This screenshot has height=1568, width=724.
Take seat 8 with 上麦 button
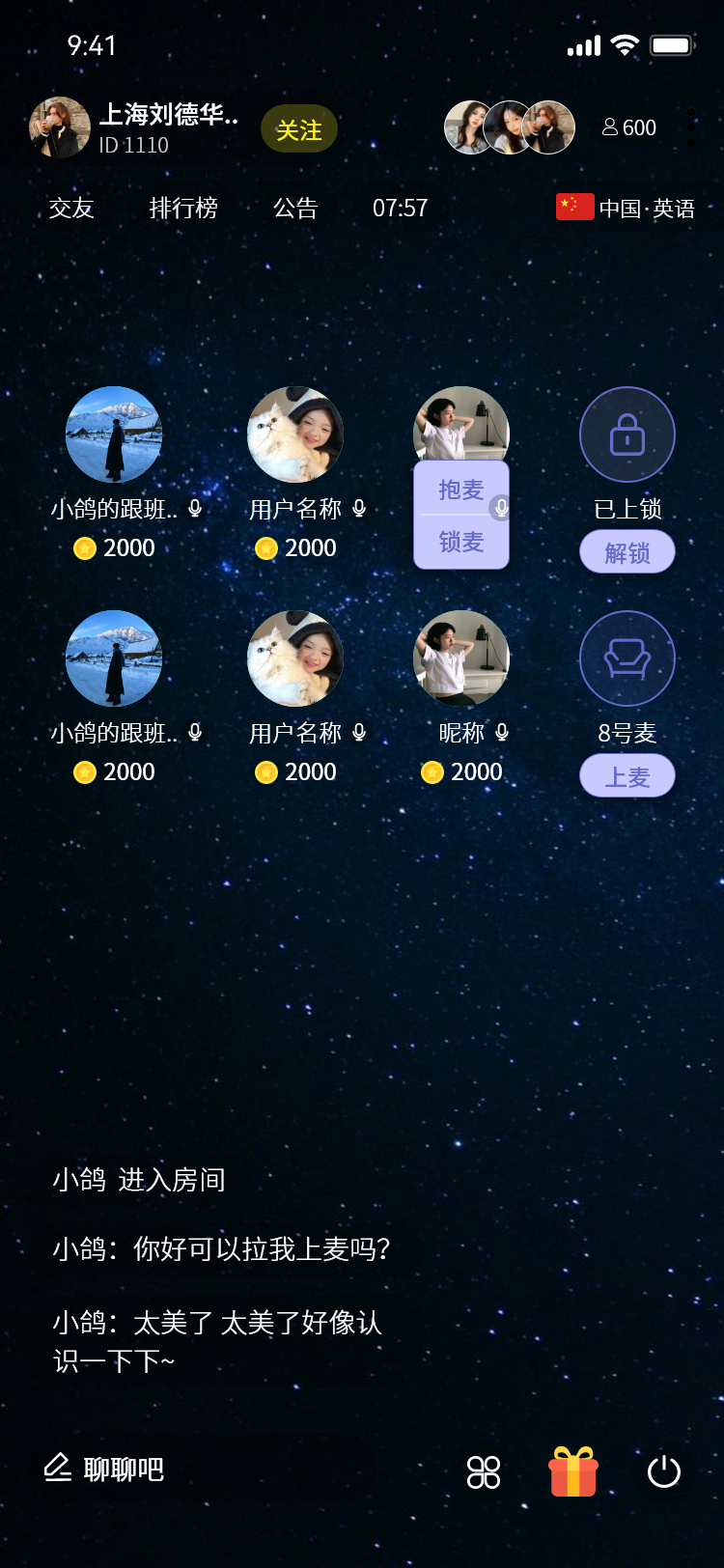click(627, 776)
